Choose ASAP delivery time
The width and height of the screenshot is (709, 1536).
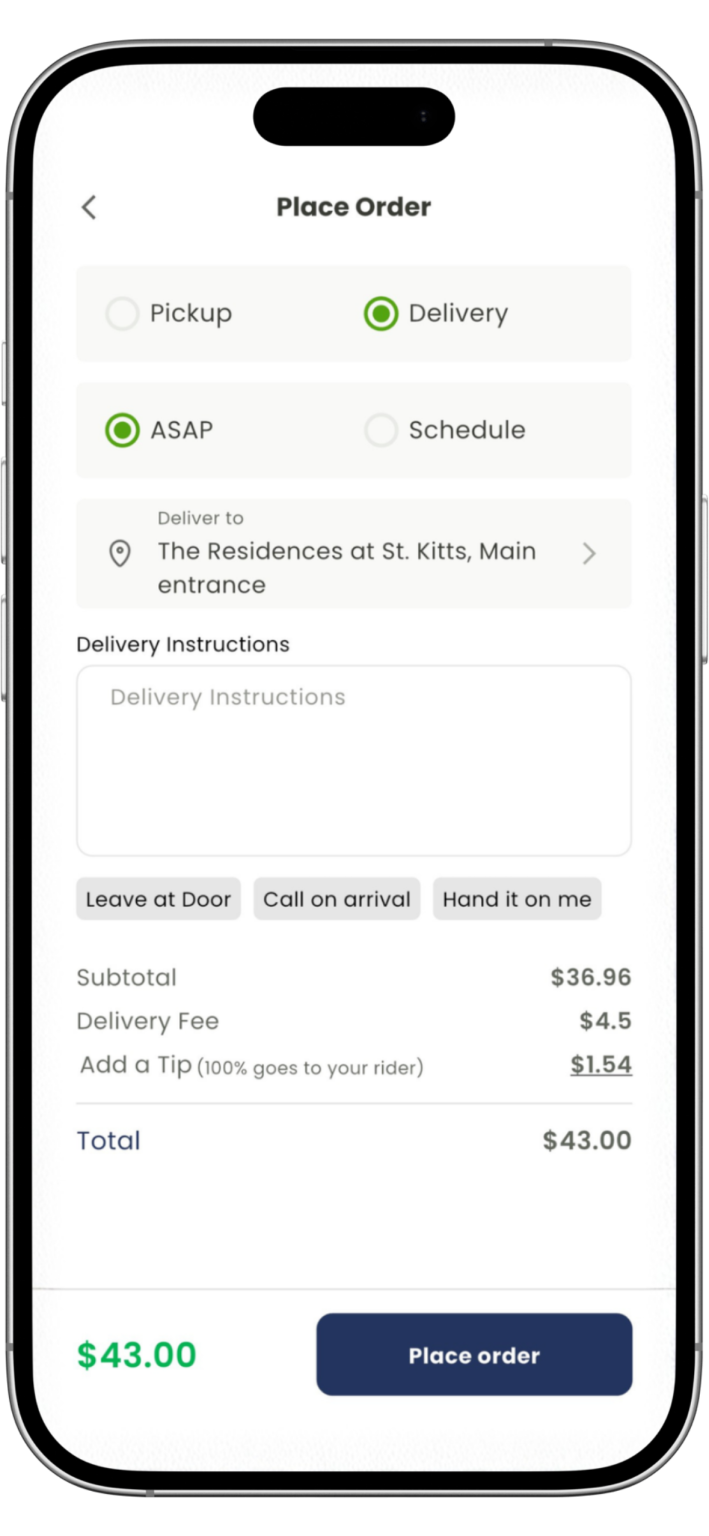(123, 431)
